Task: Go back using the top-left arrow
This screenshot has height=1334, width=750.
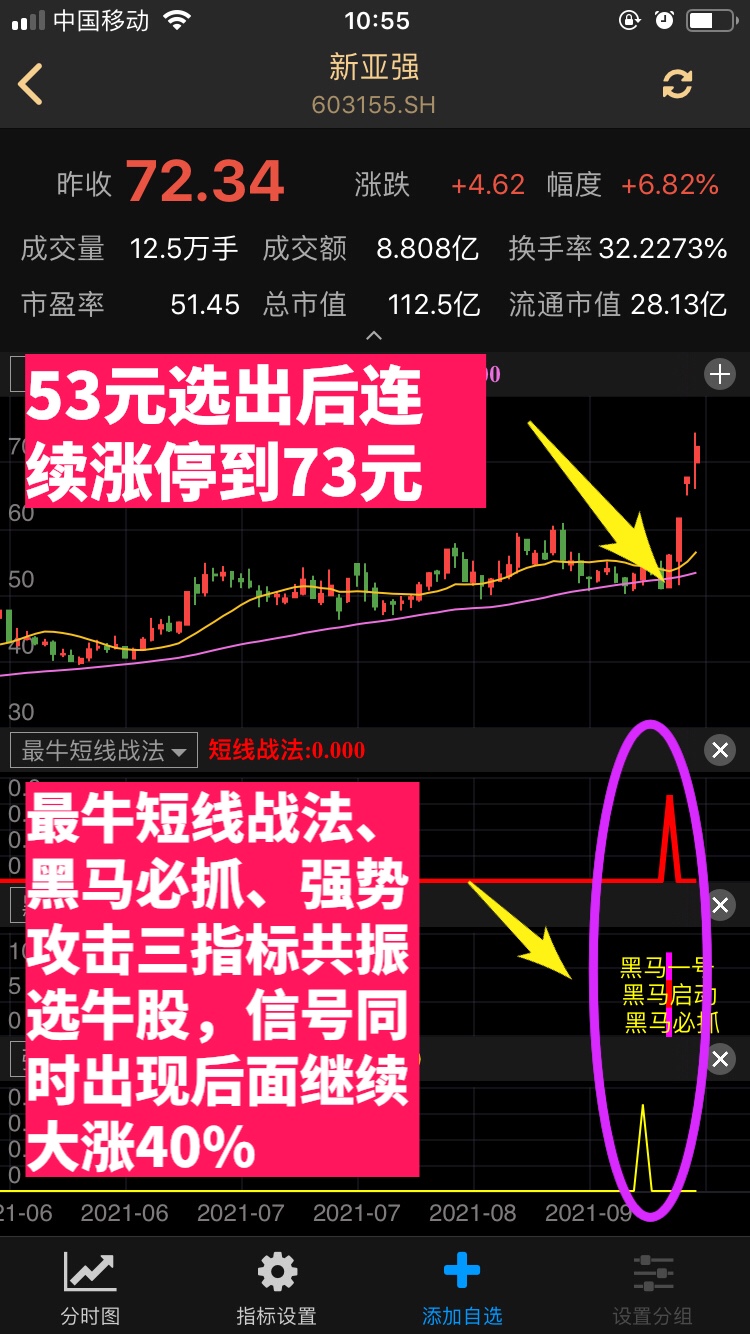Action: tap(31, 84)
